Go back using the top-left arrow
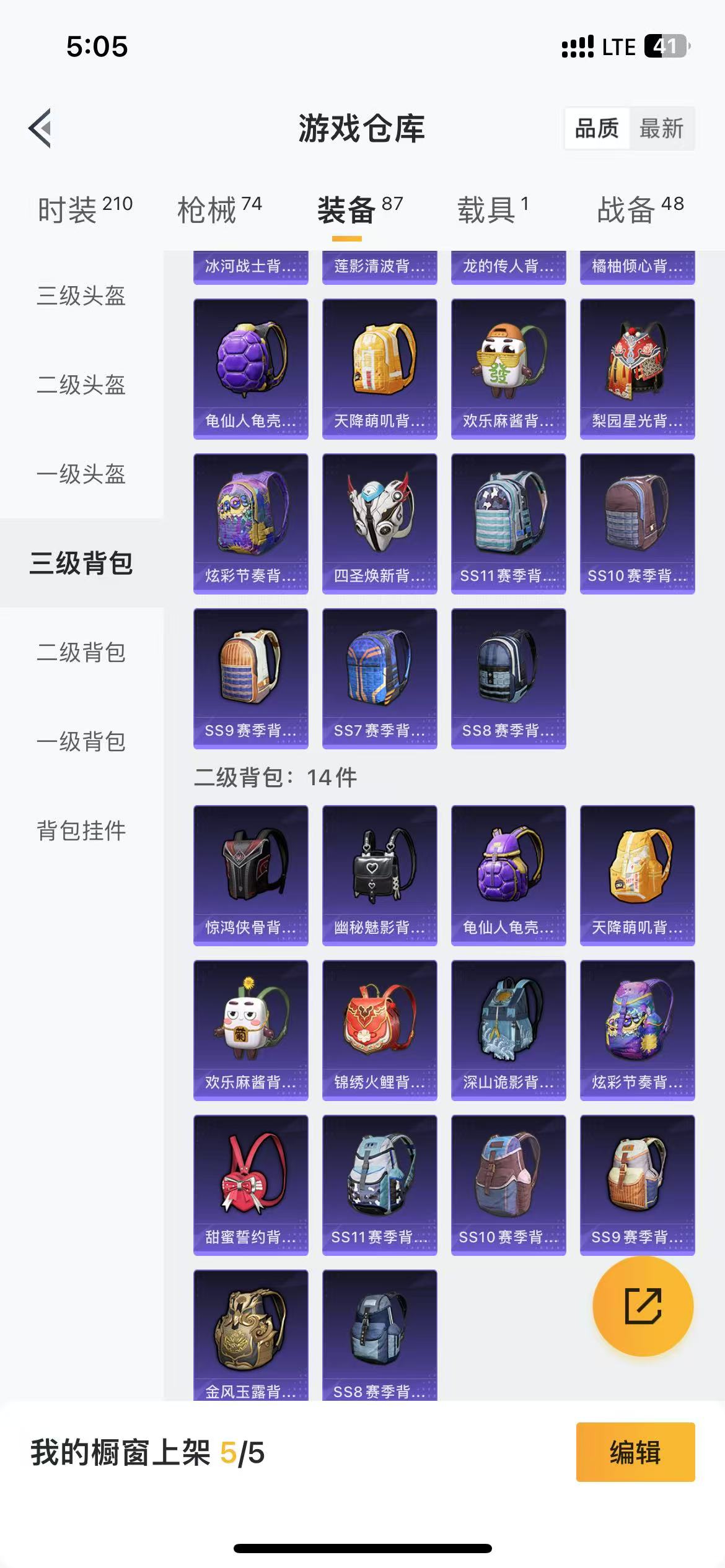The height and width of the screenshot is (1568, 725). tap(40, 128)
